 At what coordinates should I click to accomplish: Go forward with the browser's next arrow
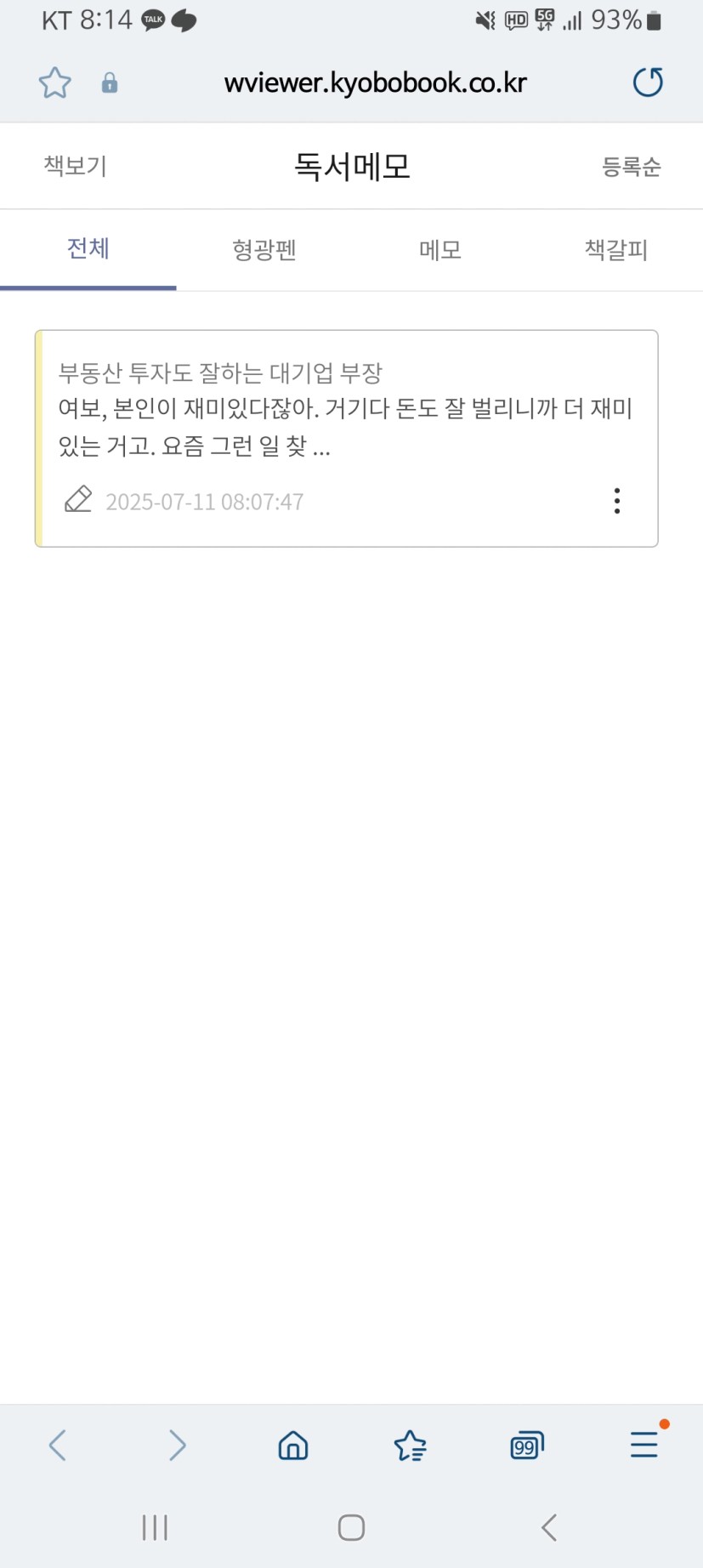[177, 1445]
